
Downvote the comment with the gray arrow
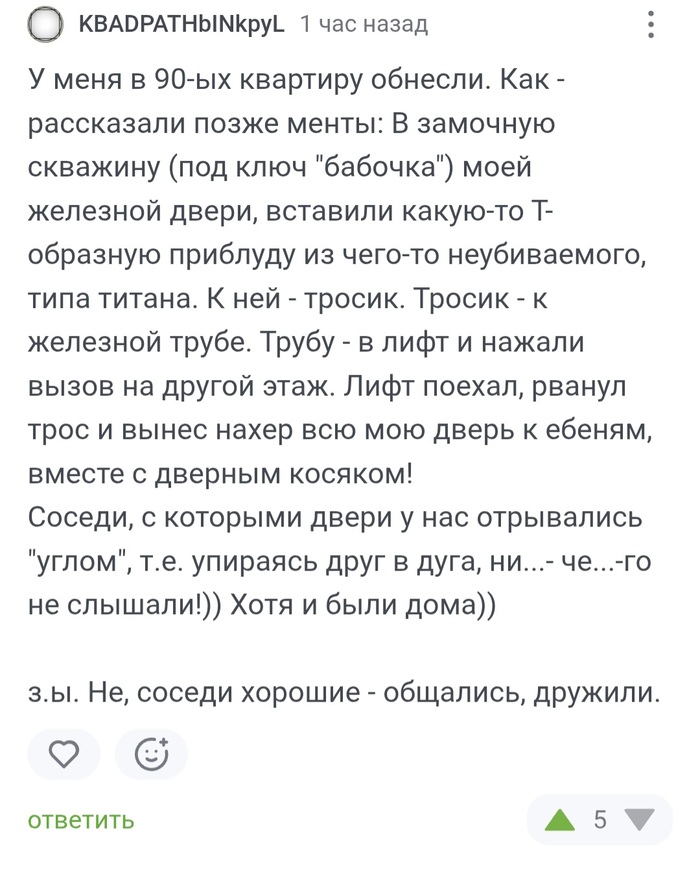(x=636, y=820)
